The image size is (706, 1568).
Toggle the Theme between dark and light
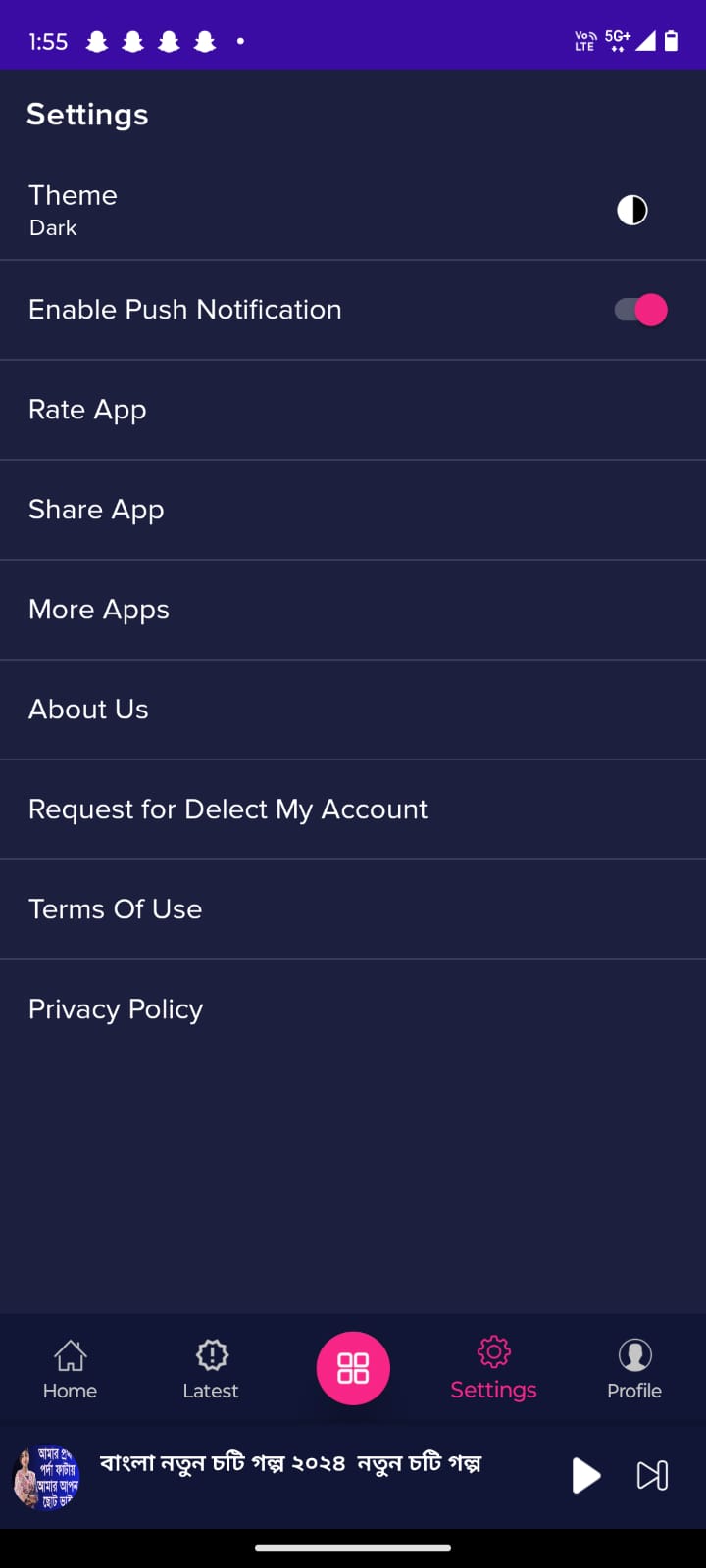[631, 209]
